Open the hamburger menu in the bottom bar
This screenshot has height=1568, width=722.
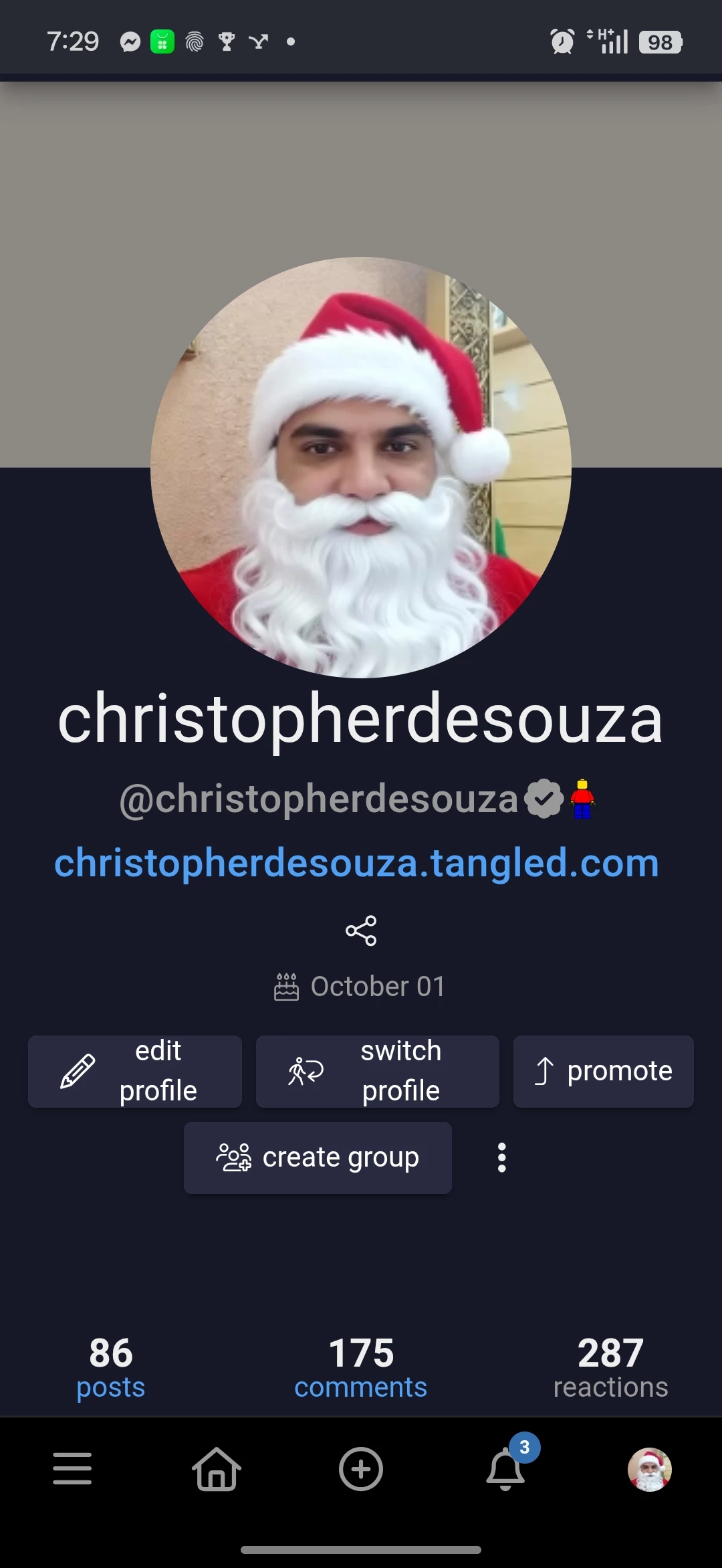pyautogui.click(x=72, y=1469)
